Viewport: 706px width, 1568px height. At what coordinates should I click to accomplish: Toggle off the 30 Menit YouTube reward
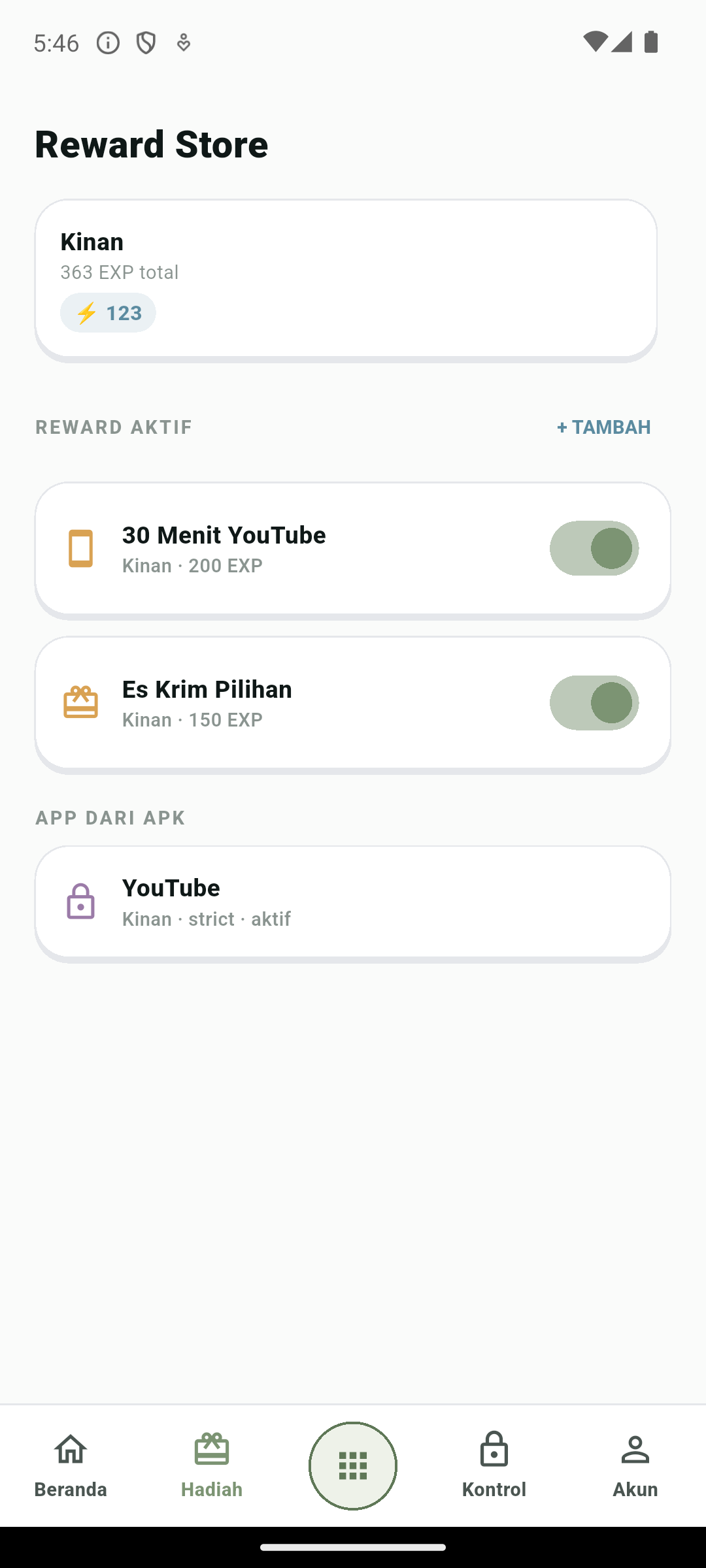(594, 548)
